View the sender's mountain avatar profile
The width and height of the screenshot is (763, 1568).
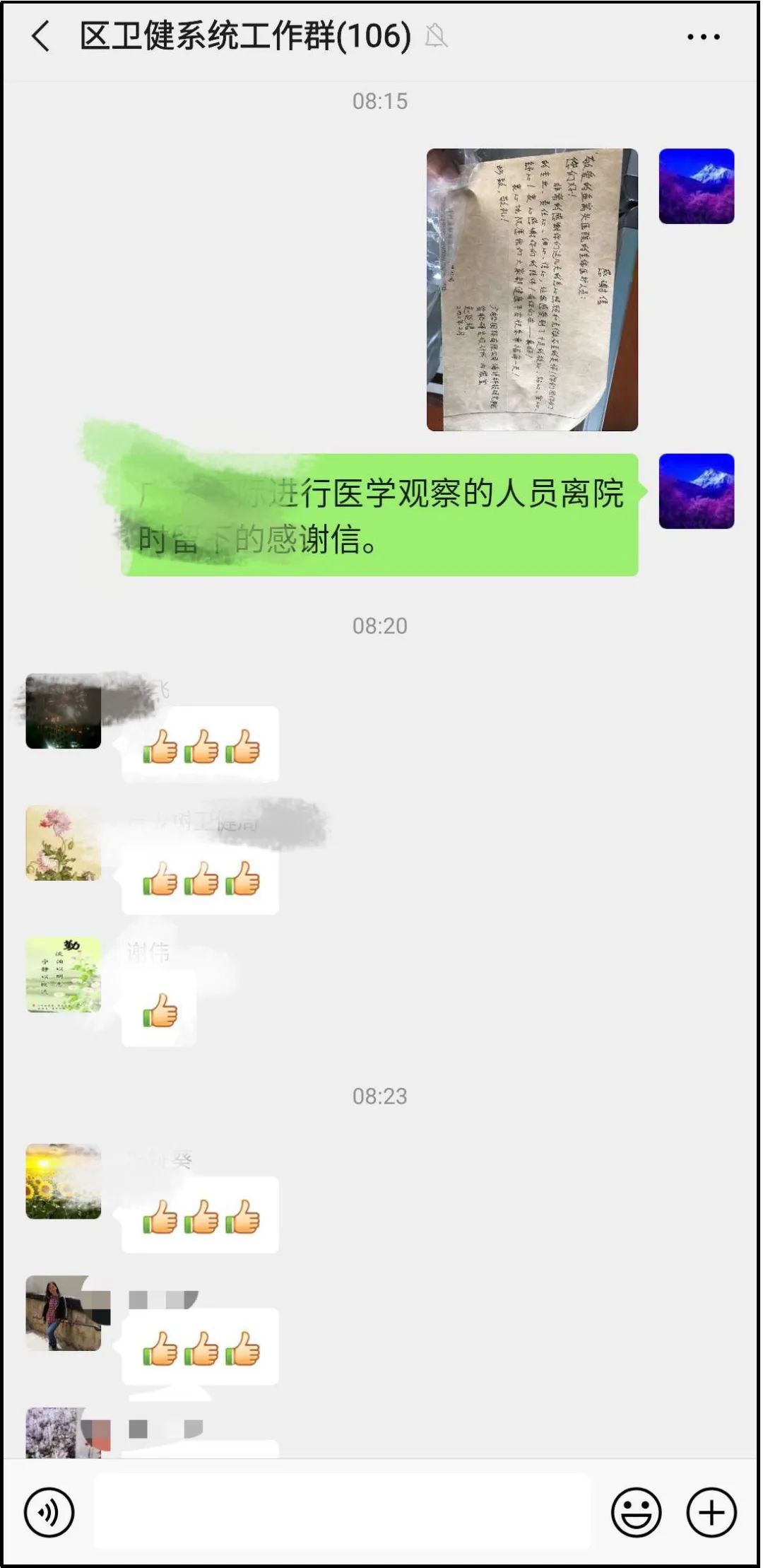[696, 186]
